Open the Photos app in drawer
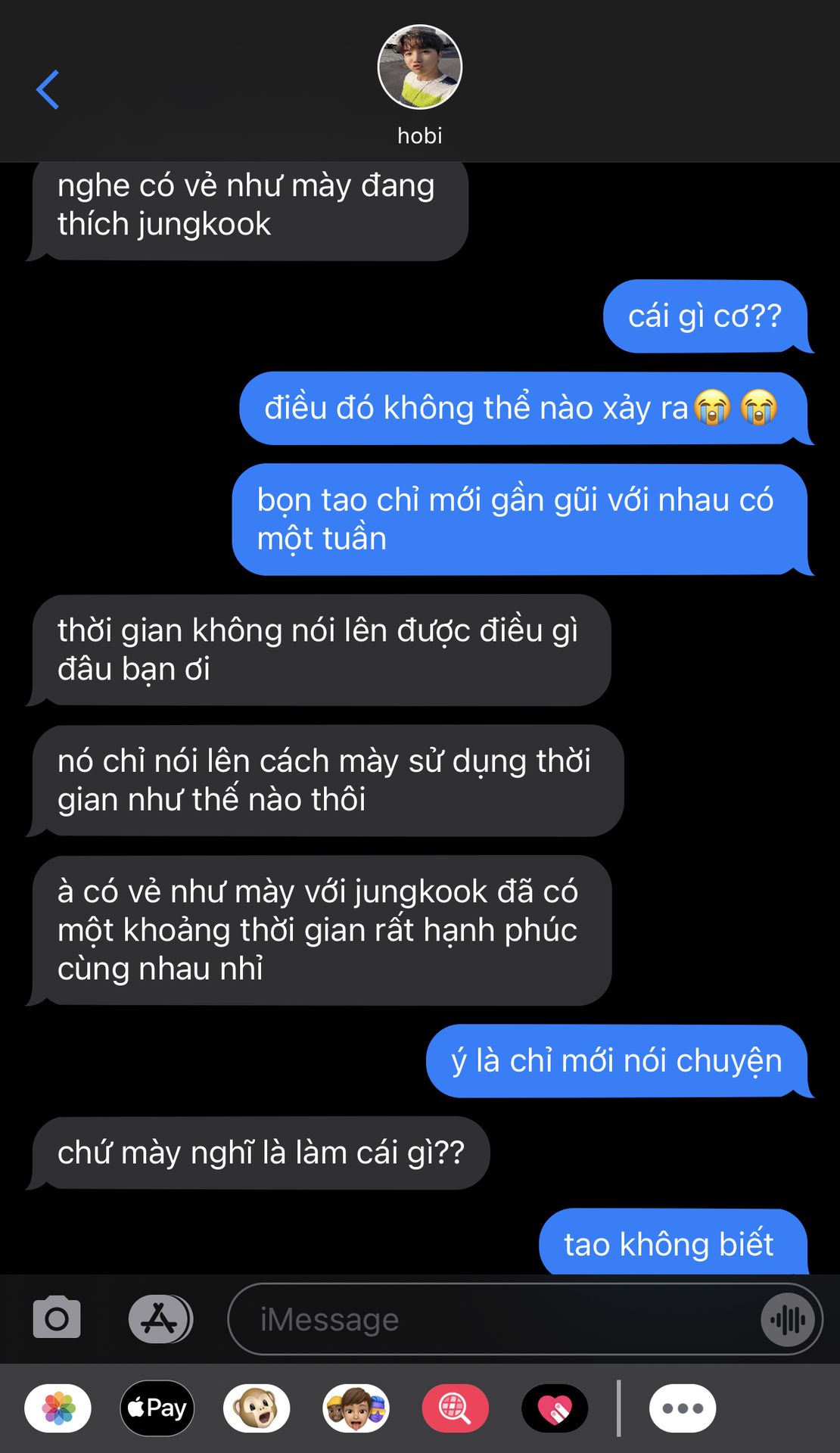Viewport: 840px width, 1453px height. [58, 1408]
